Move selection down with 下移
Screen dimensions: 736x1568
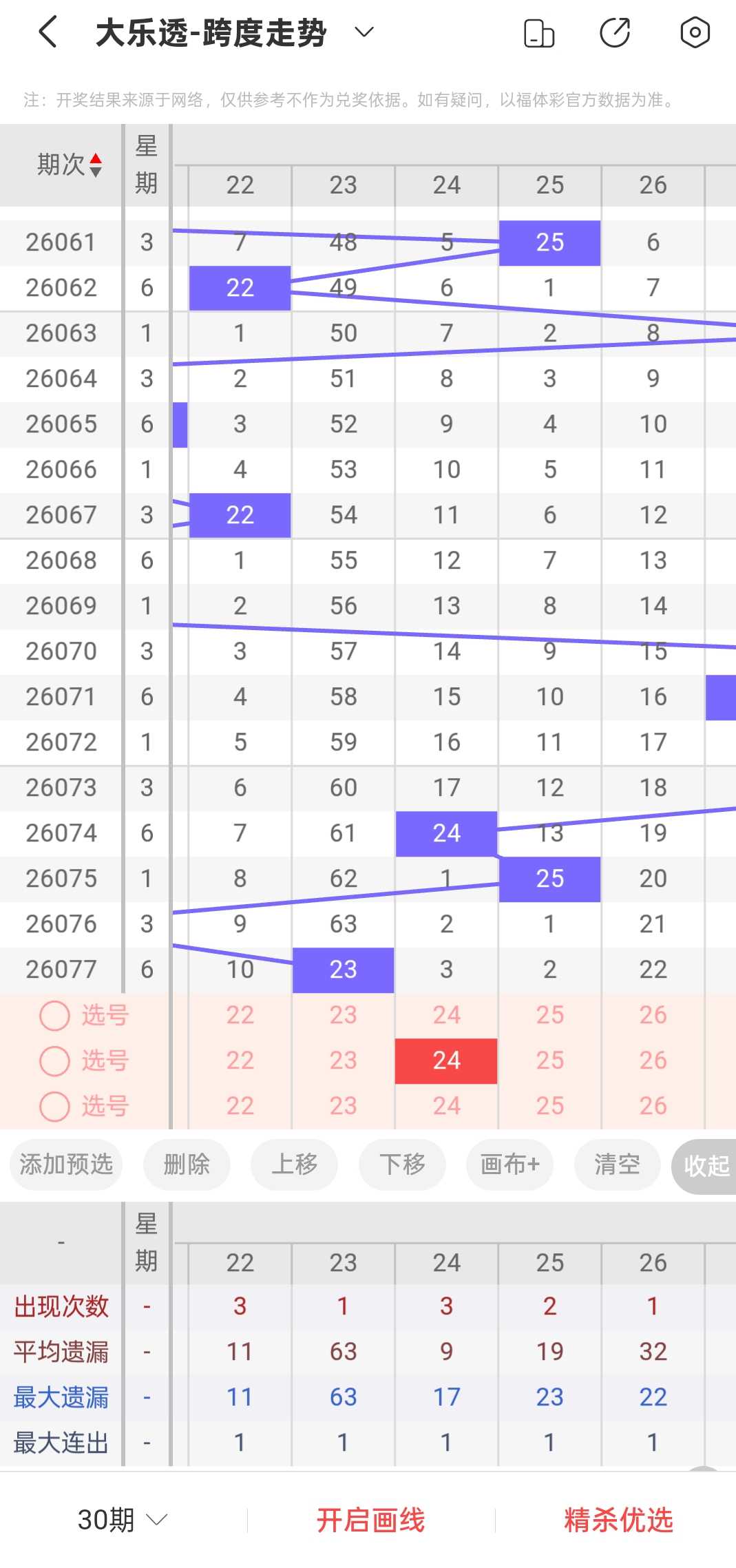pos(402,1164)
